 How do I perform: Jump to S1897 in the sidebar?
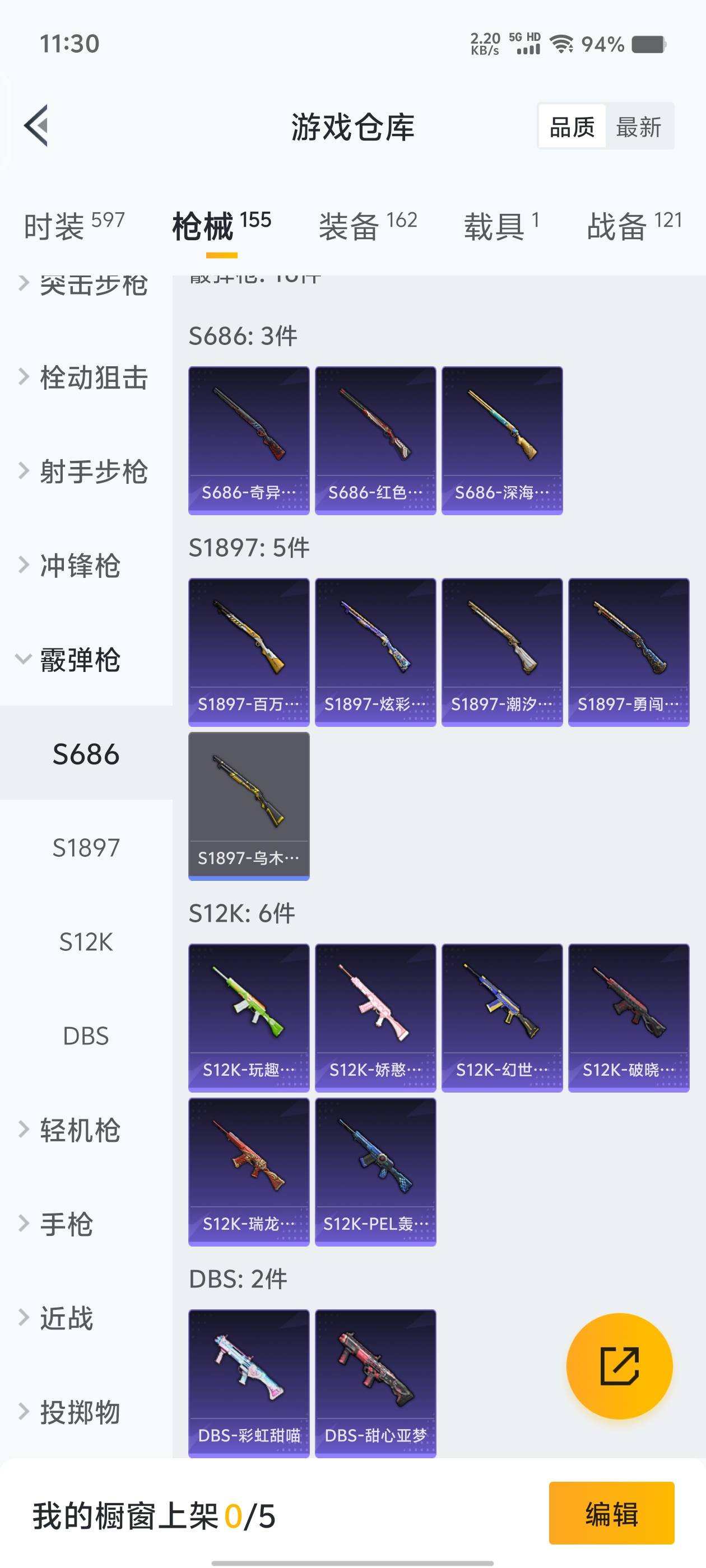click(x=86, y=847)
